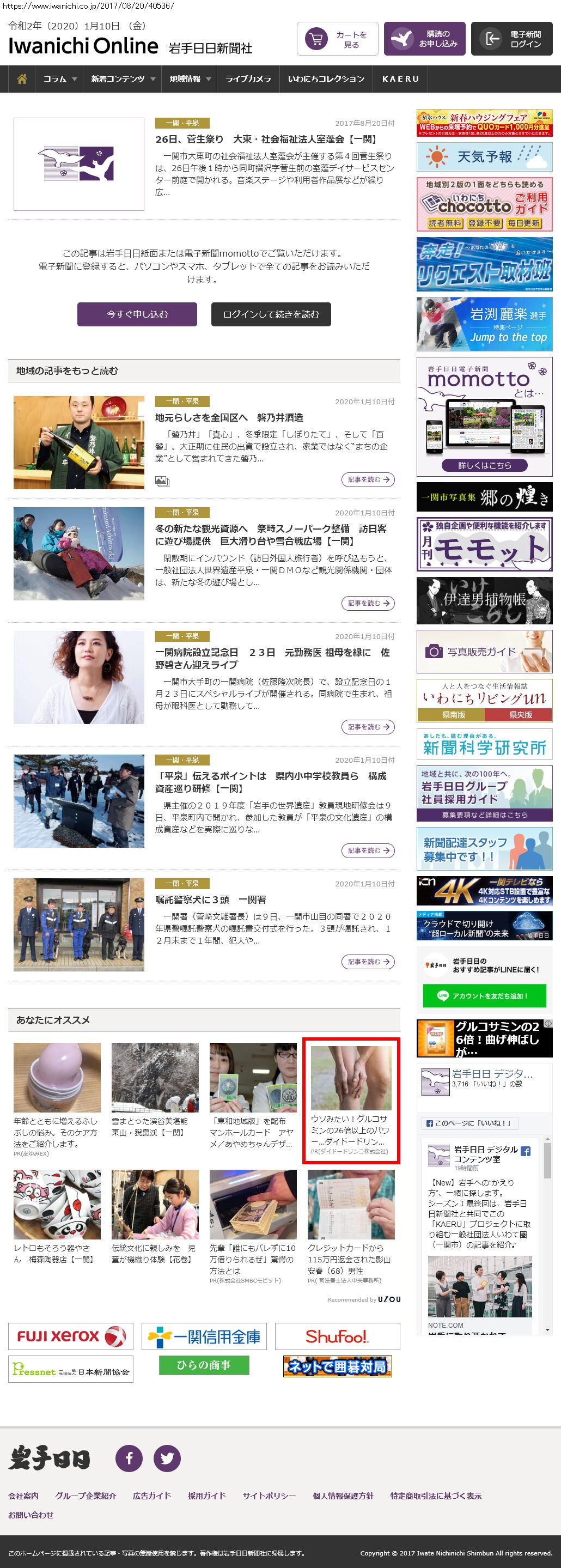The height and width of the screenshot is (1568, 561).
Task: Go to the home icon in navbar
Action: (x=22, y=79)
